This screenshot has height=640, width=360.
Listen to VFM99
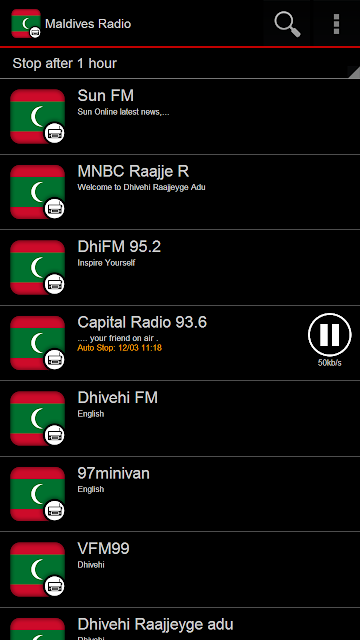pyautogui.click(x=180, y=570)
